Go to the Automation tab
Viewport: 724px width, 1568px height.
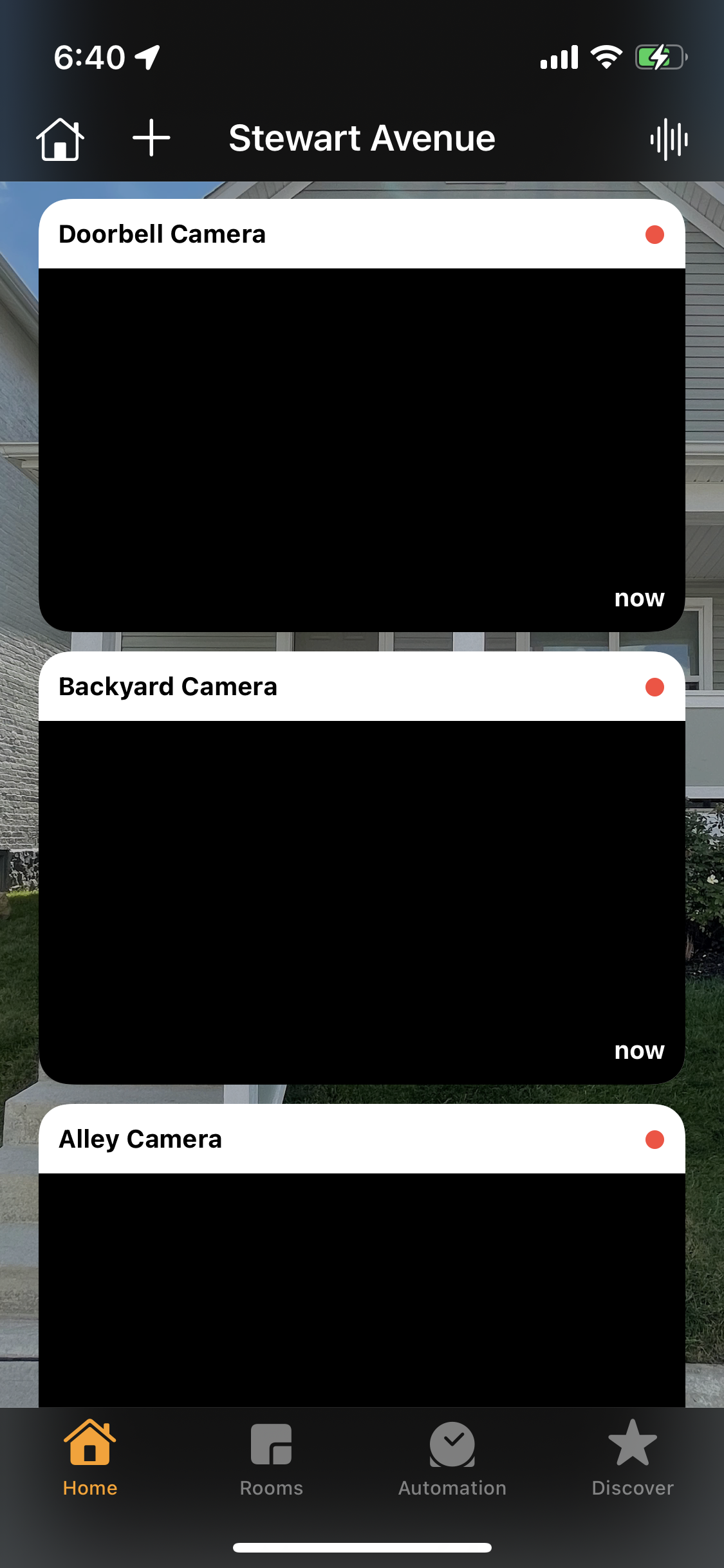(452, 1458)
